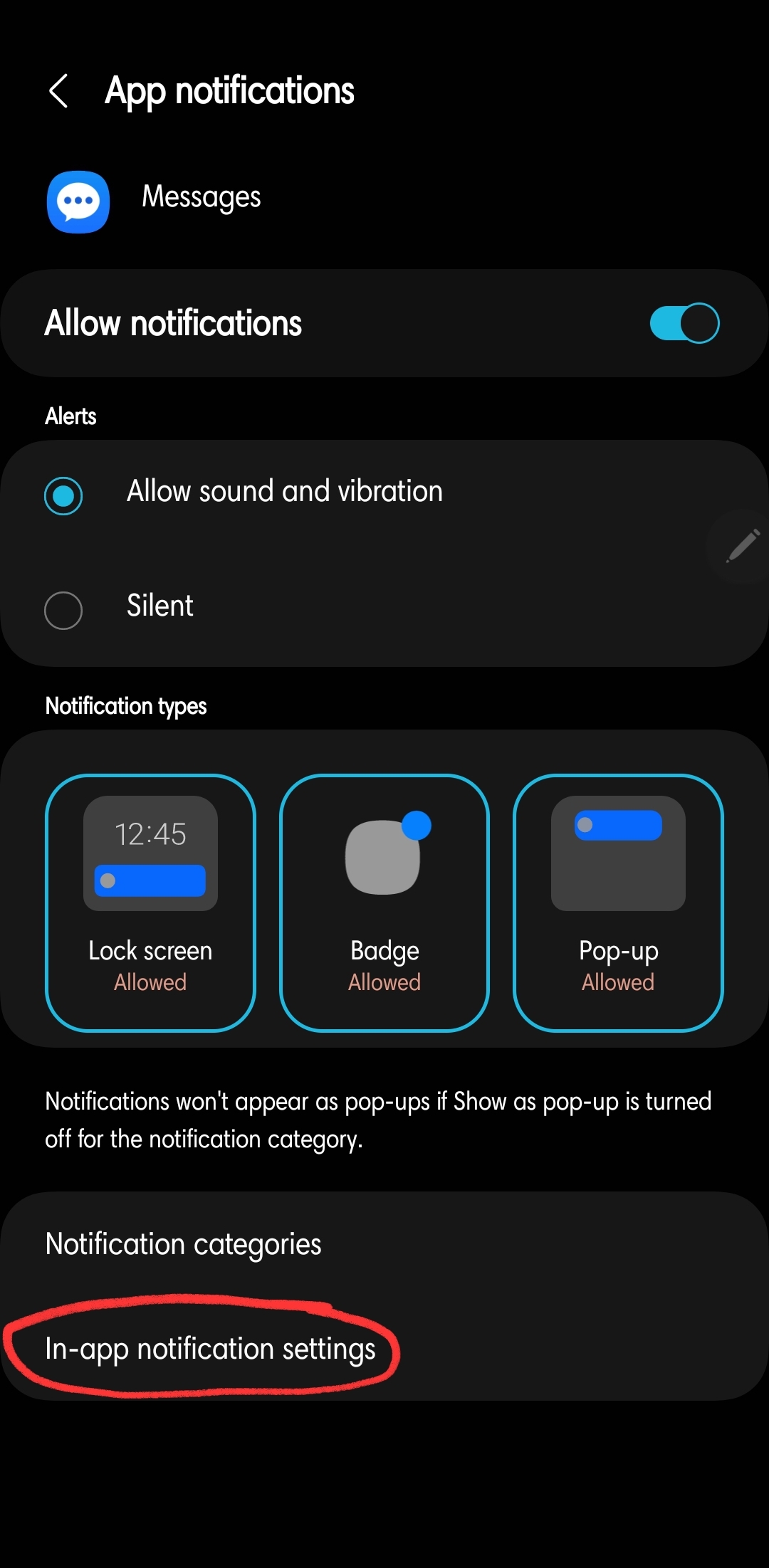The height and width of the screenshot is (1568, 769).
Task: Open In-app notification settings
Action: (x=210, y=1349)
